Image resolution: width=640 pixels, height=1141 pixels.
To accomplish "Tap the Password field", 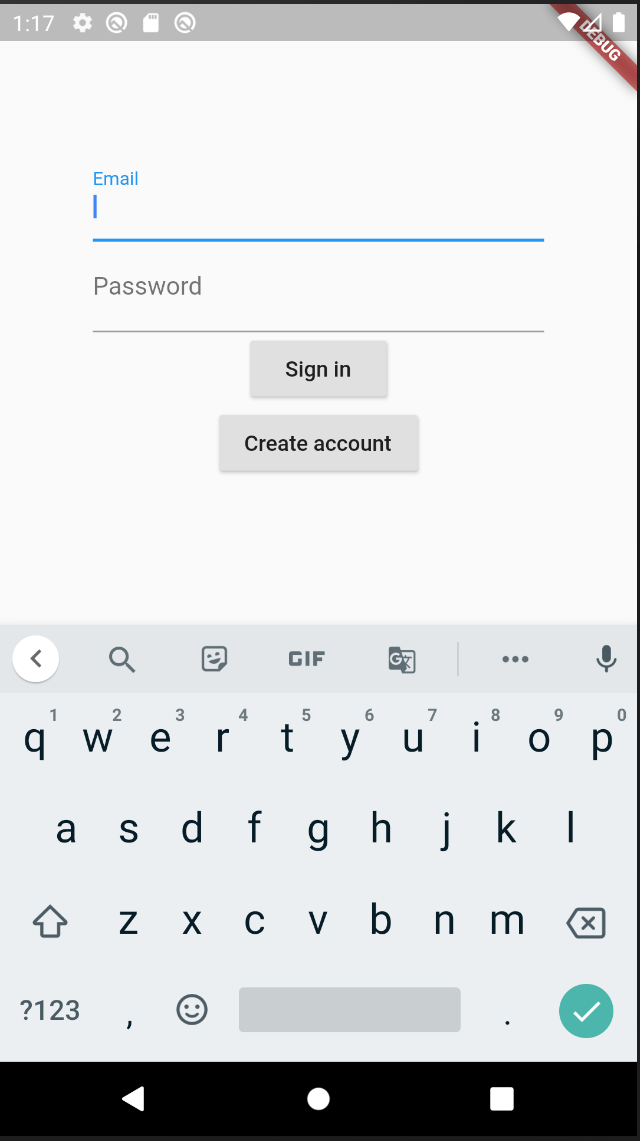I will pyautogui.click(x=318, y=296).
